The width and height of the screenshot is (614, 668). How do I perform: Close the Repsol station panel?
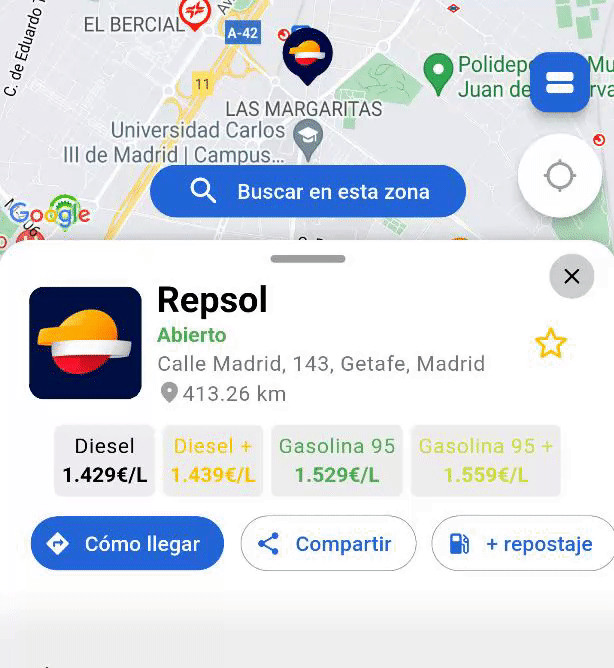(571, 277)
